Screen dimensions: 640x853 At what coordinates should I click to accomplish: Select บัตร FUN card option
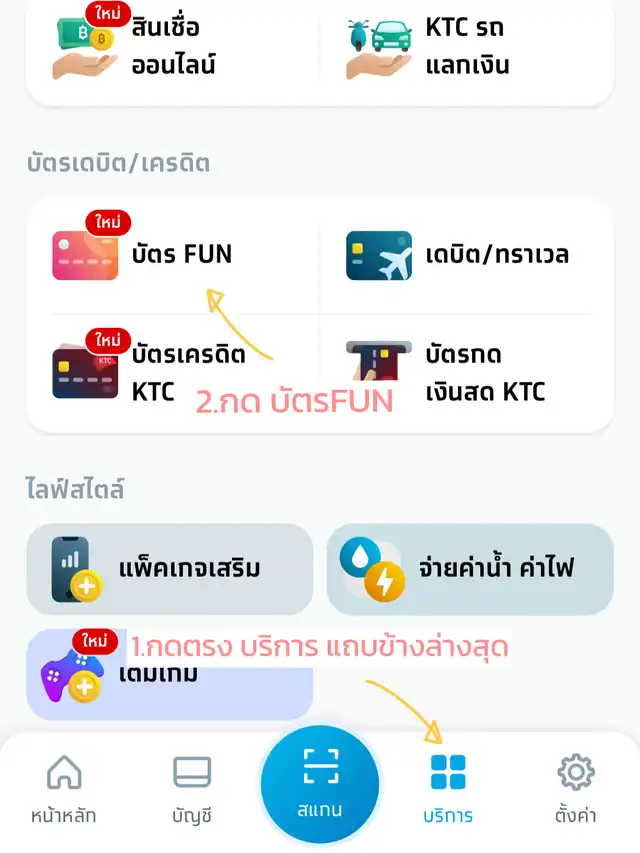pos(150,254)
